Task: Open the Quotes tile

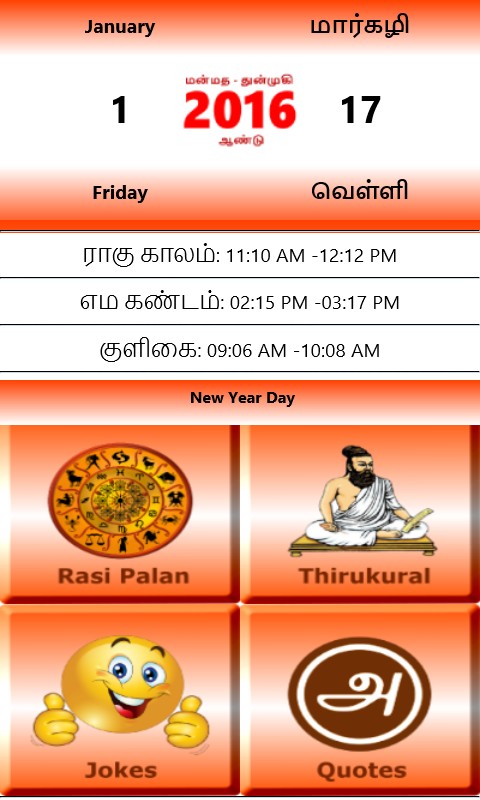Action: (x=361, y=700)
